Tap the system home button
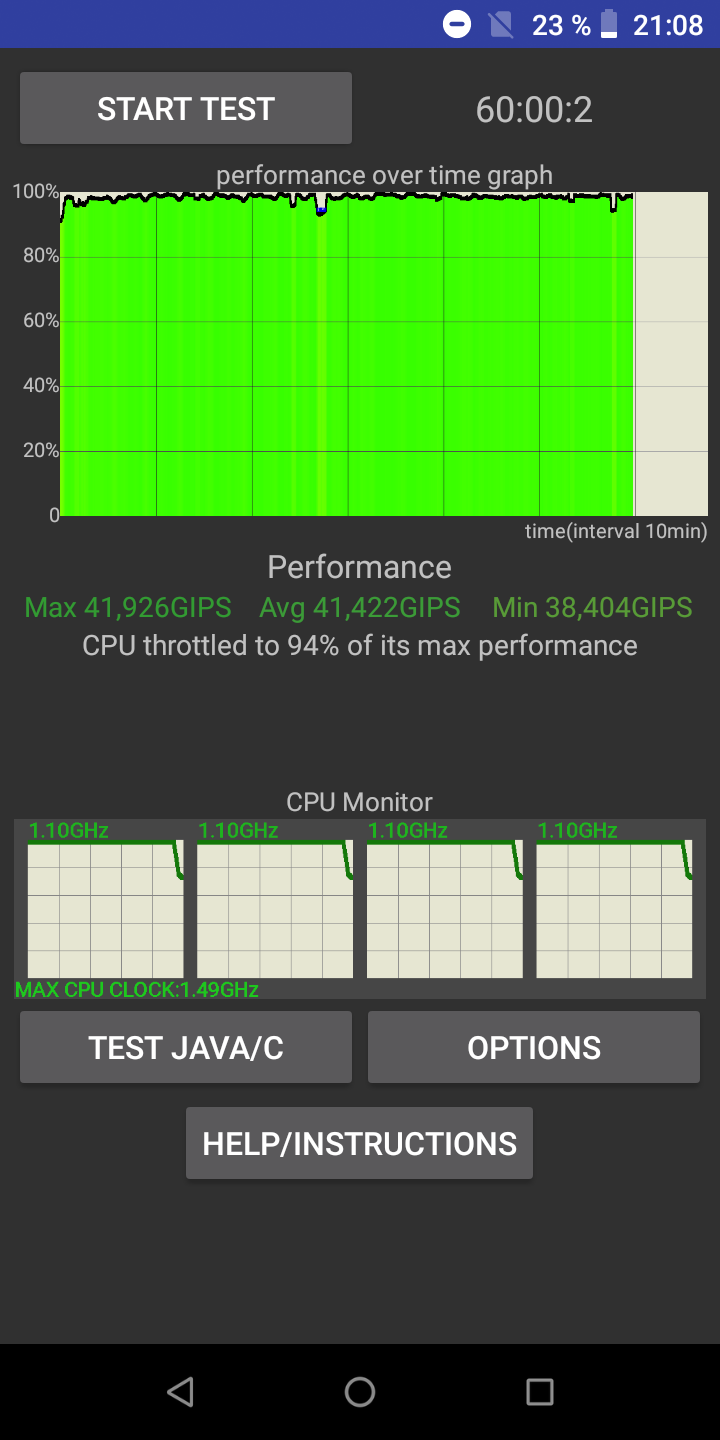The width and height of the screenshot is (720, 1440). (x=360, y=1392)
